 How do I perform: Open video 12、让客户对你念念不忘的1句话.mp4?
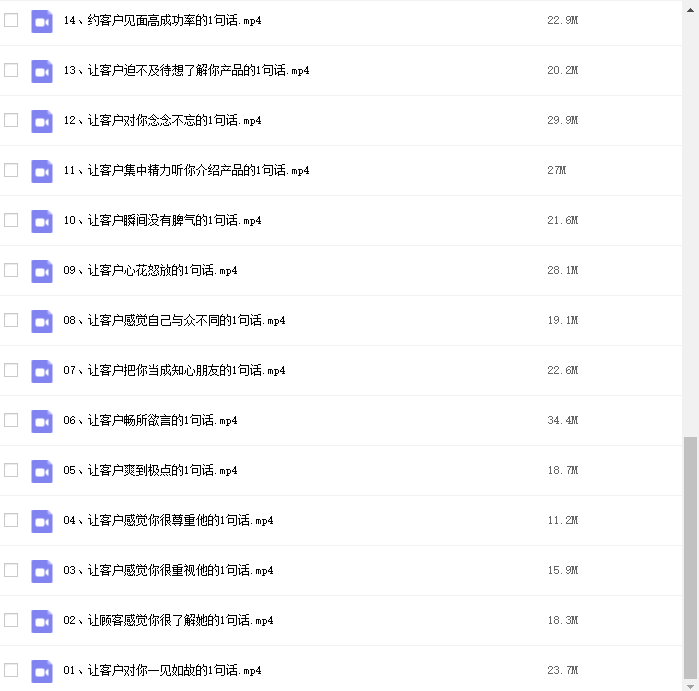(162, 121)
